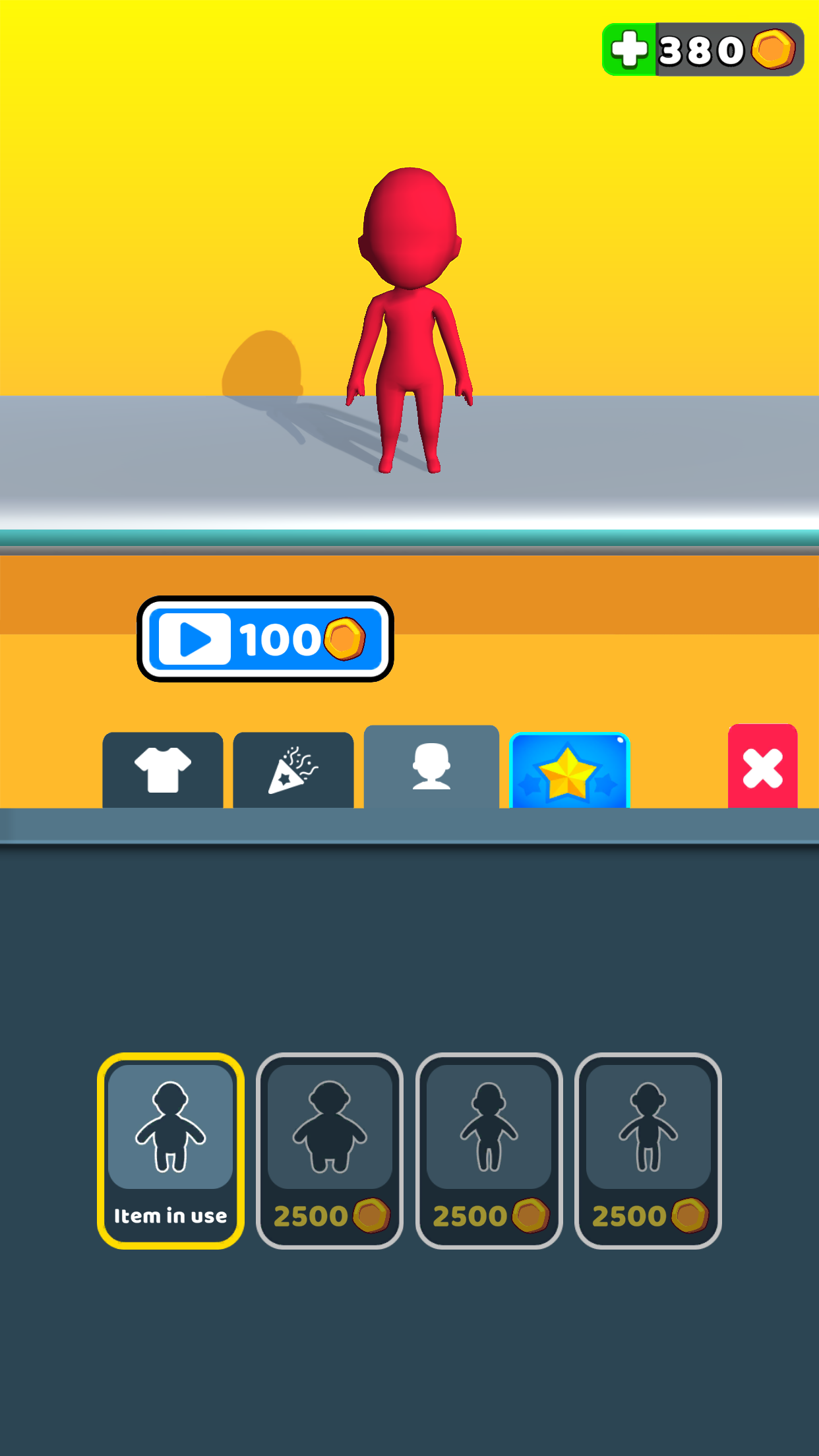Image resolution: width=819 pixels, height=1456 pixels.
Task: Tap the 100 coin video reward button
Action: point(264,638)
